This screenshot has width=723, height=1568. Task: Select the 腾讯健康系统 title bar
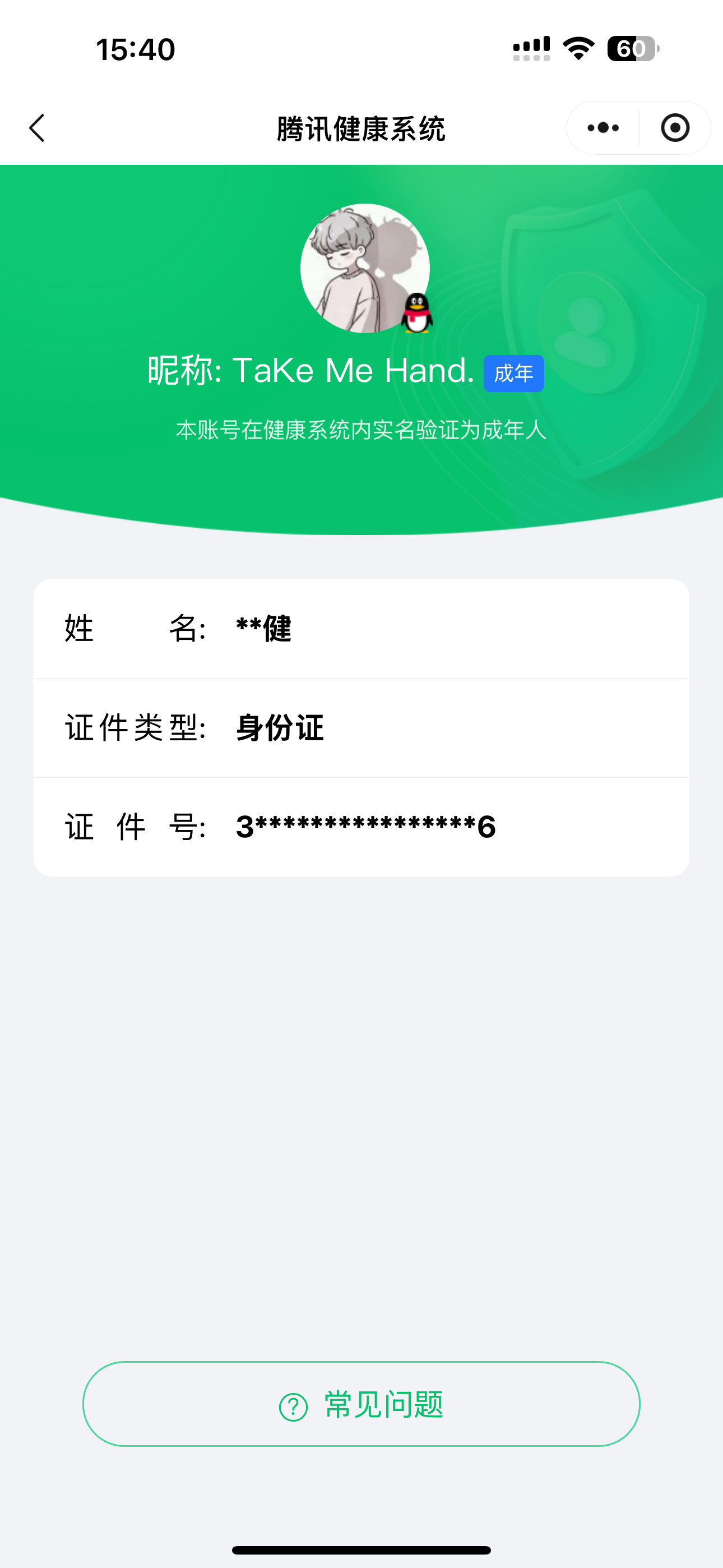point(361,128)
